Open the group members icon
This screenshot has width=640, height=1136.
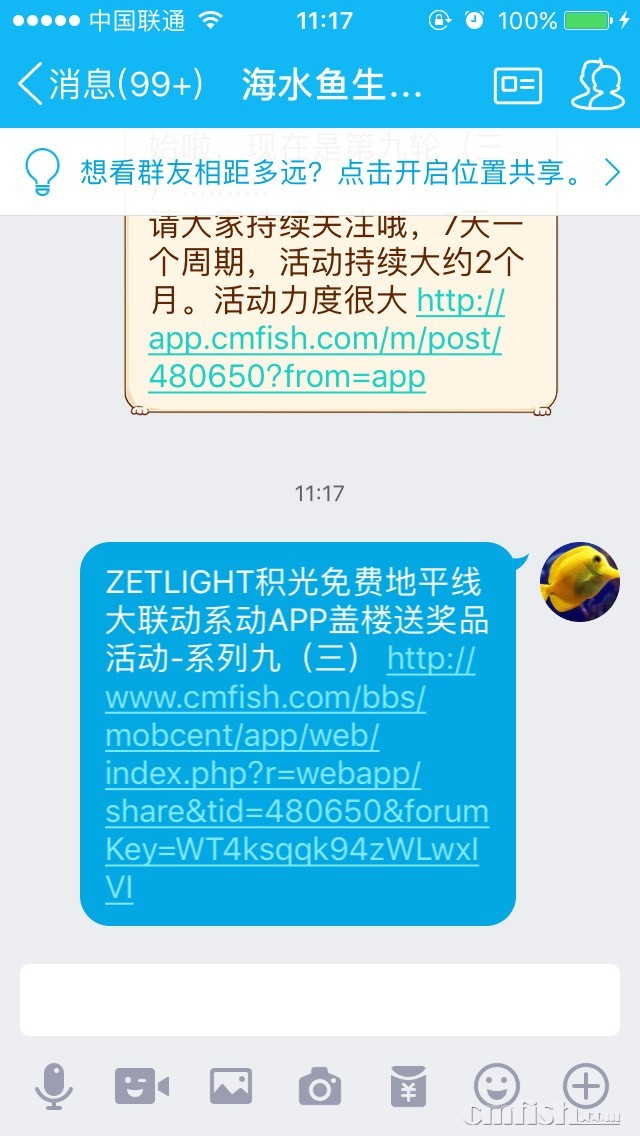(597, 85)
